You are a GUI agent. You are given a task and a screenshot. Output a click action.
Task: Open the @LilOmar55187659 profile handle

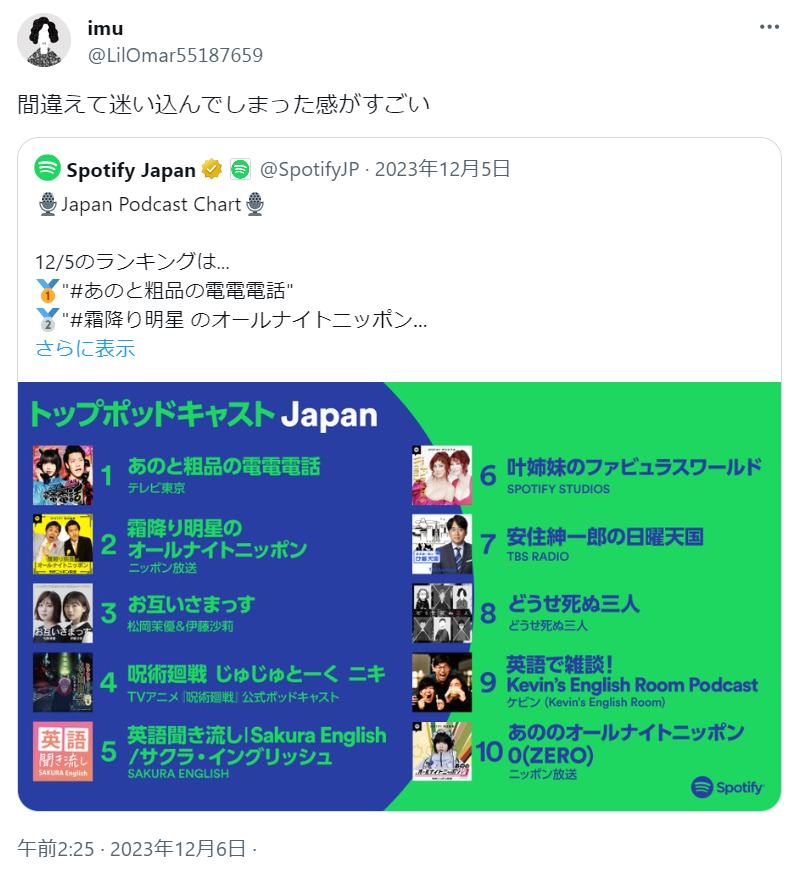[x=176, y=55]
